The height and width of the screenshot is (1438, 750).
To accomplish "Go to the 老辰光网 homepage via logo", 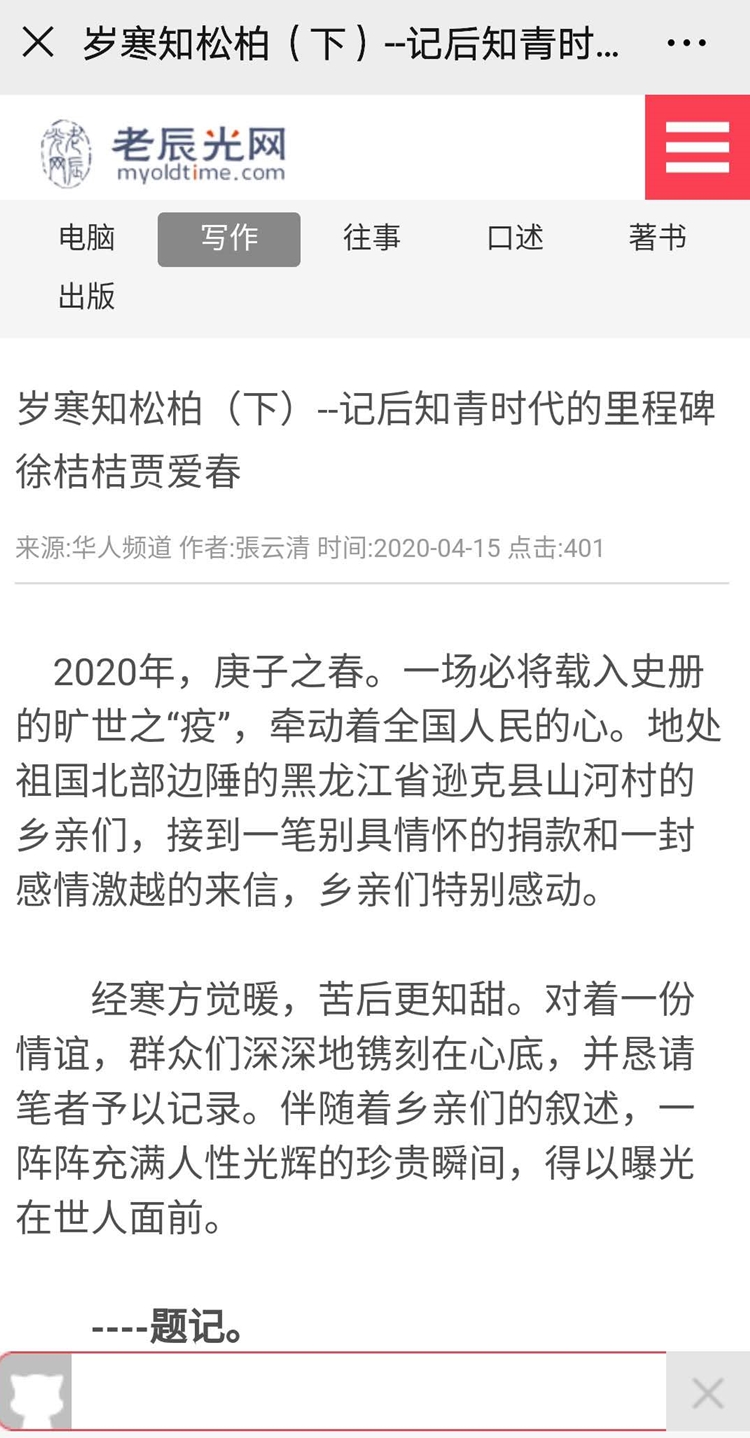I will click(x=163, y=153).
